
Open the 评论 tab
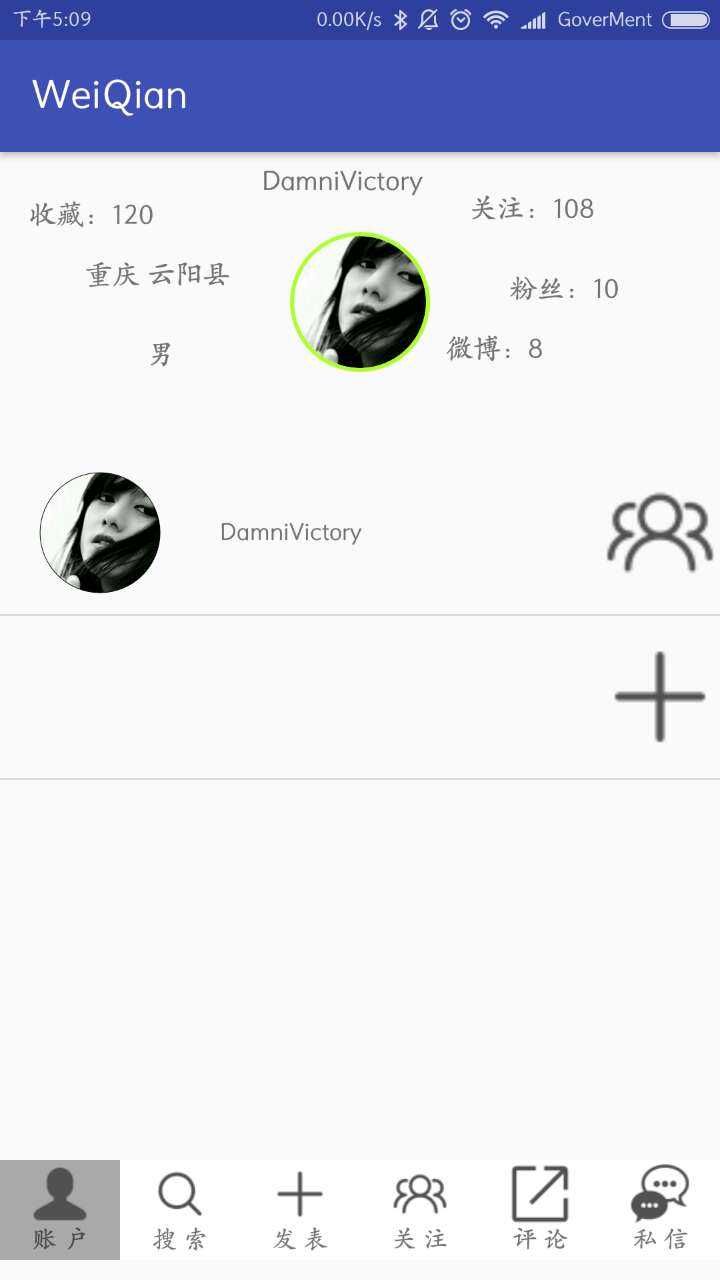540,1210
